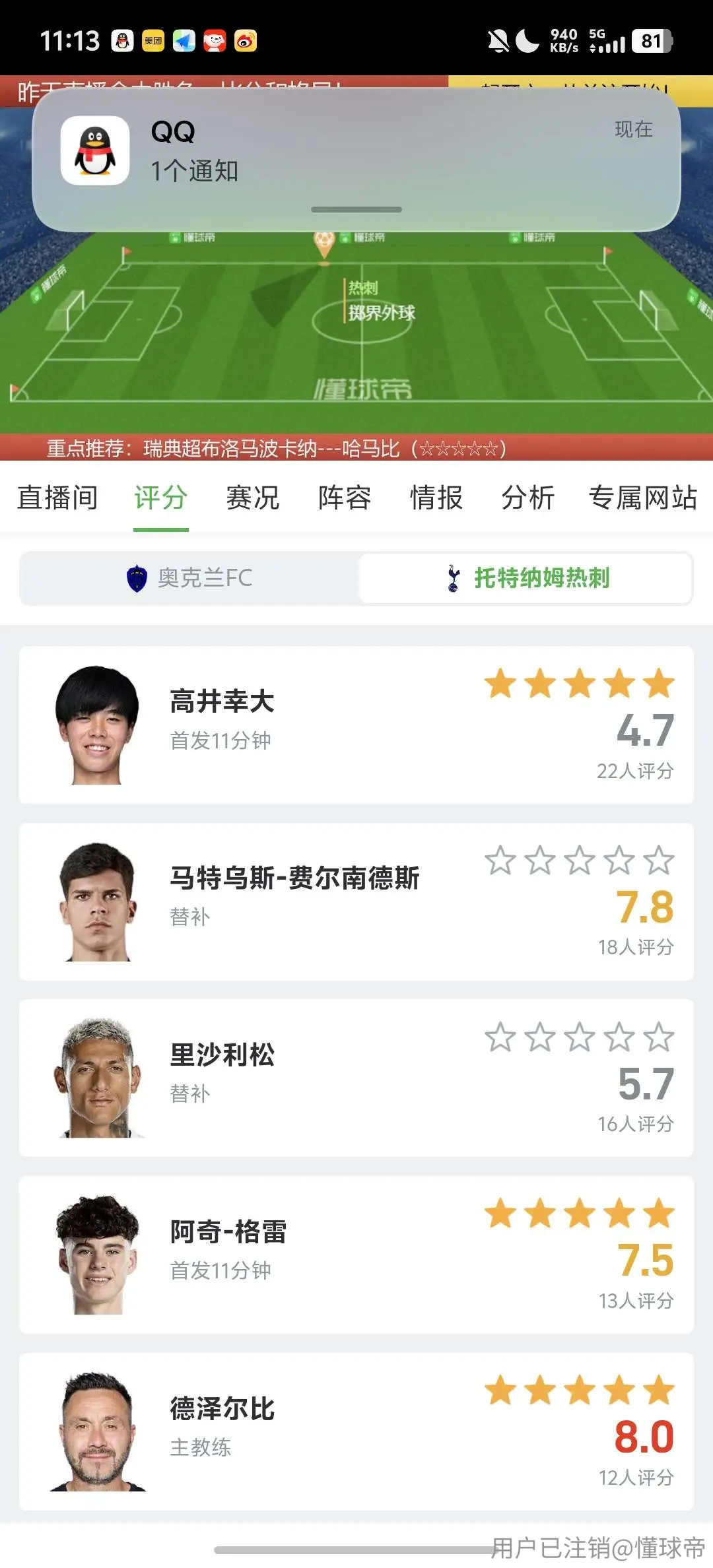View coach 德泽尔比's rating card

(x=356, y=1431)
